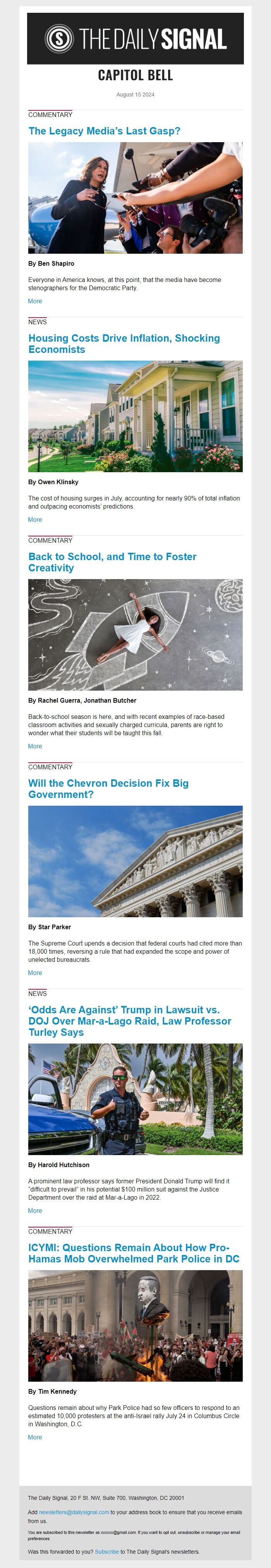Tap the DC protest crowd photo
Screen dimensions: 271x1568
coord(135,1326)
